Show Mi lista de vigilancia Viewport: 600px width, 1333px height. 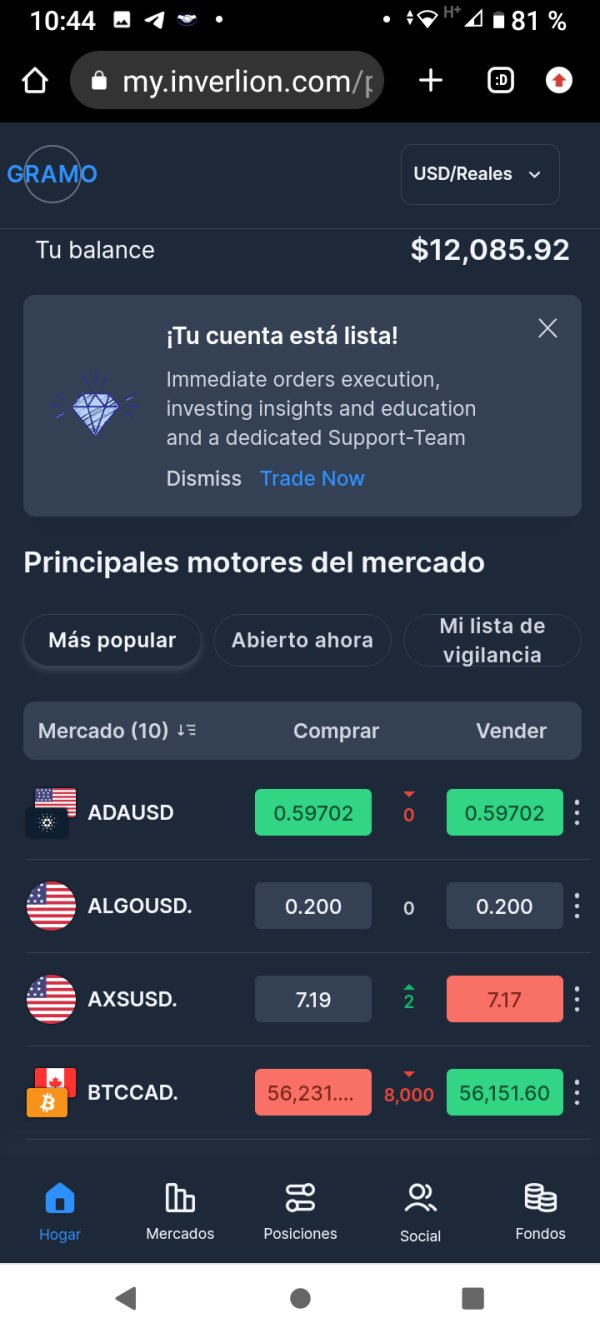(x=492, y=640)
